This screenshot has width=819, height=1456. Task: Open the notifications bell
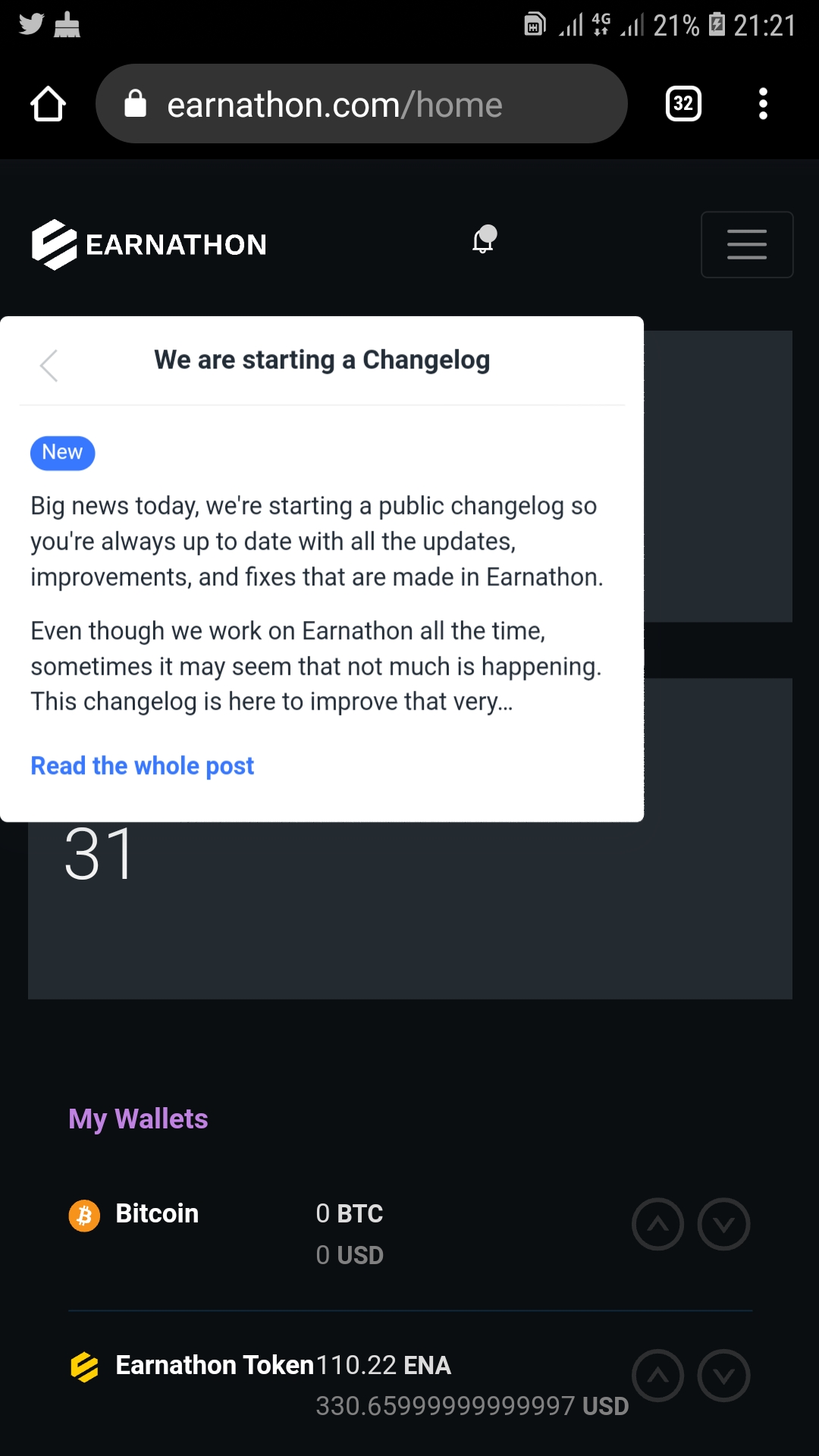pos(483,241)
